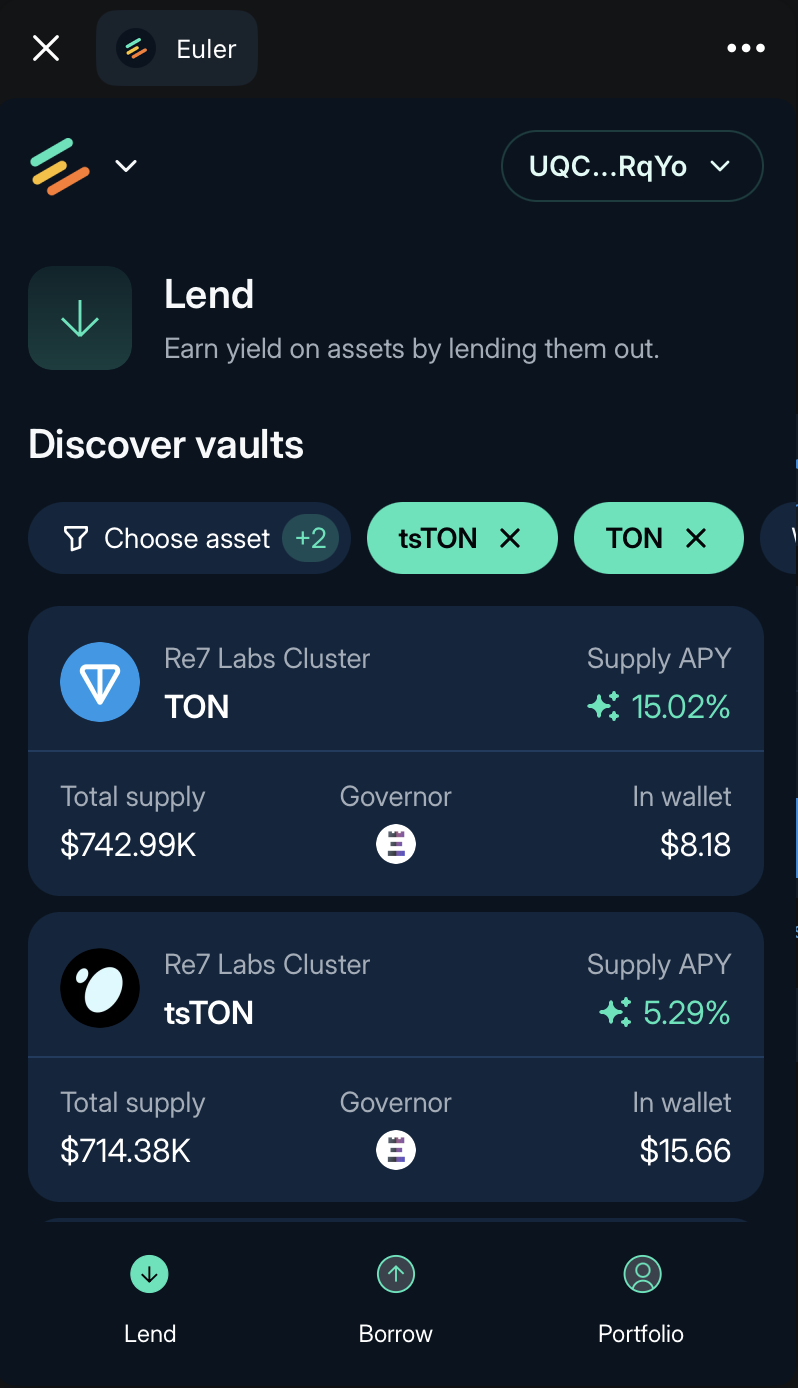Image resolution: width=798 pixels, height=1388 pixels.
Task: Tap the Euler title chip
Action: click(x=177, y=48)
